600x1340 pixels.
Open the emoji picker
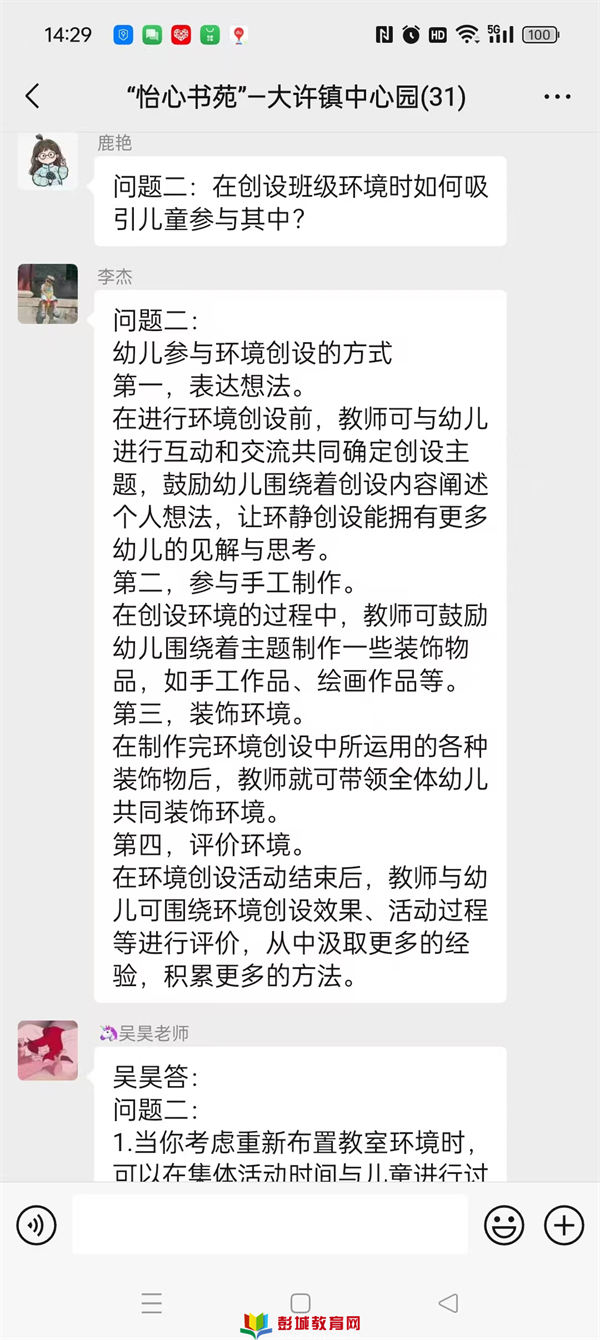[x=504, y=1224]
